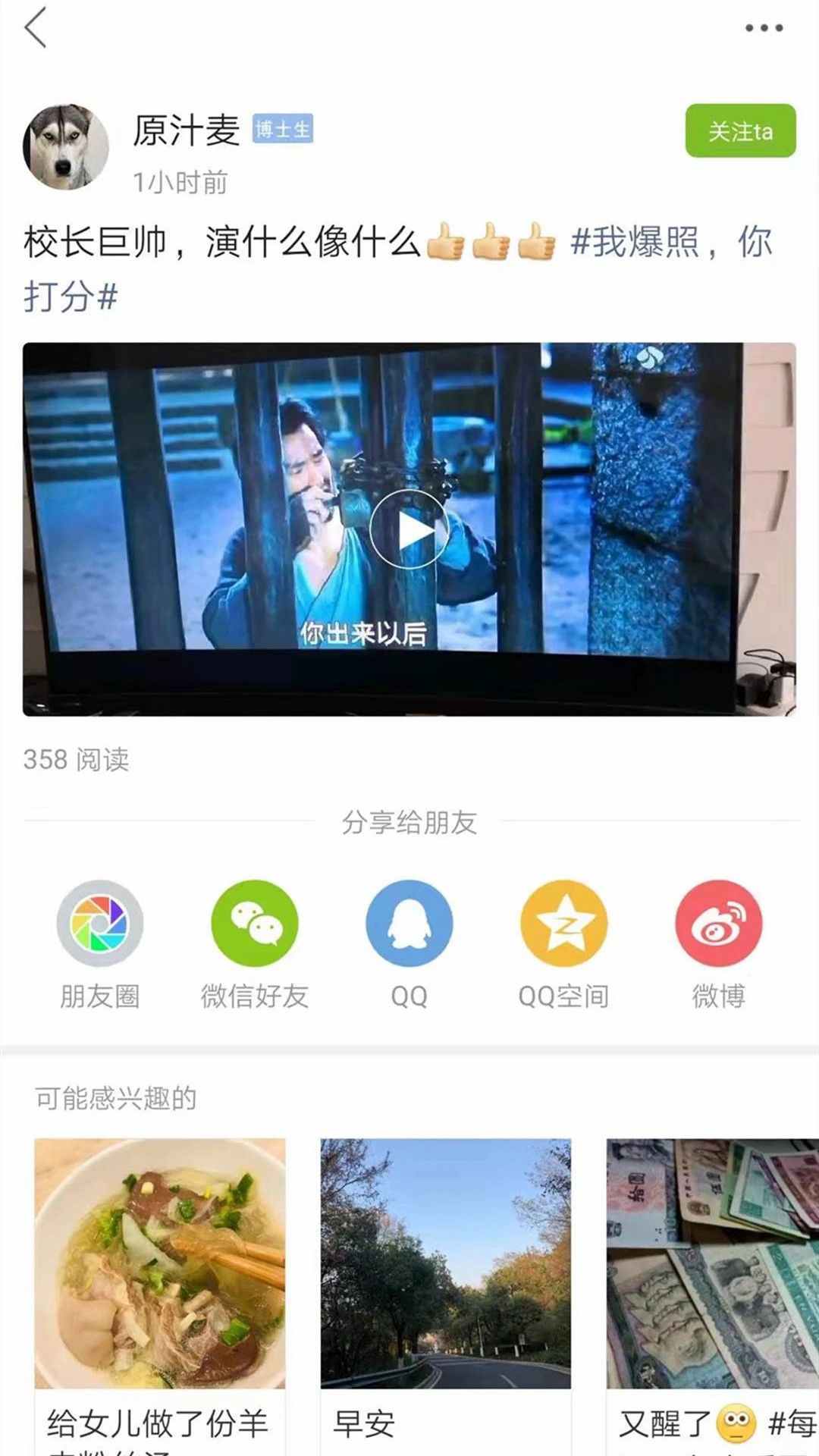
Task: Play the posted video
Action: (x=409, y=529)
